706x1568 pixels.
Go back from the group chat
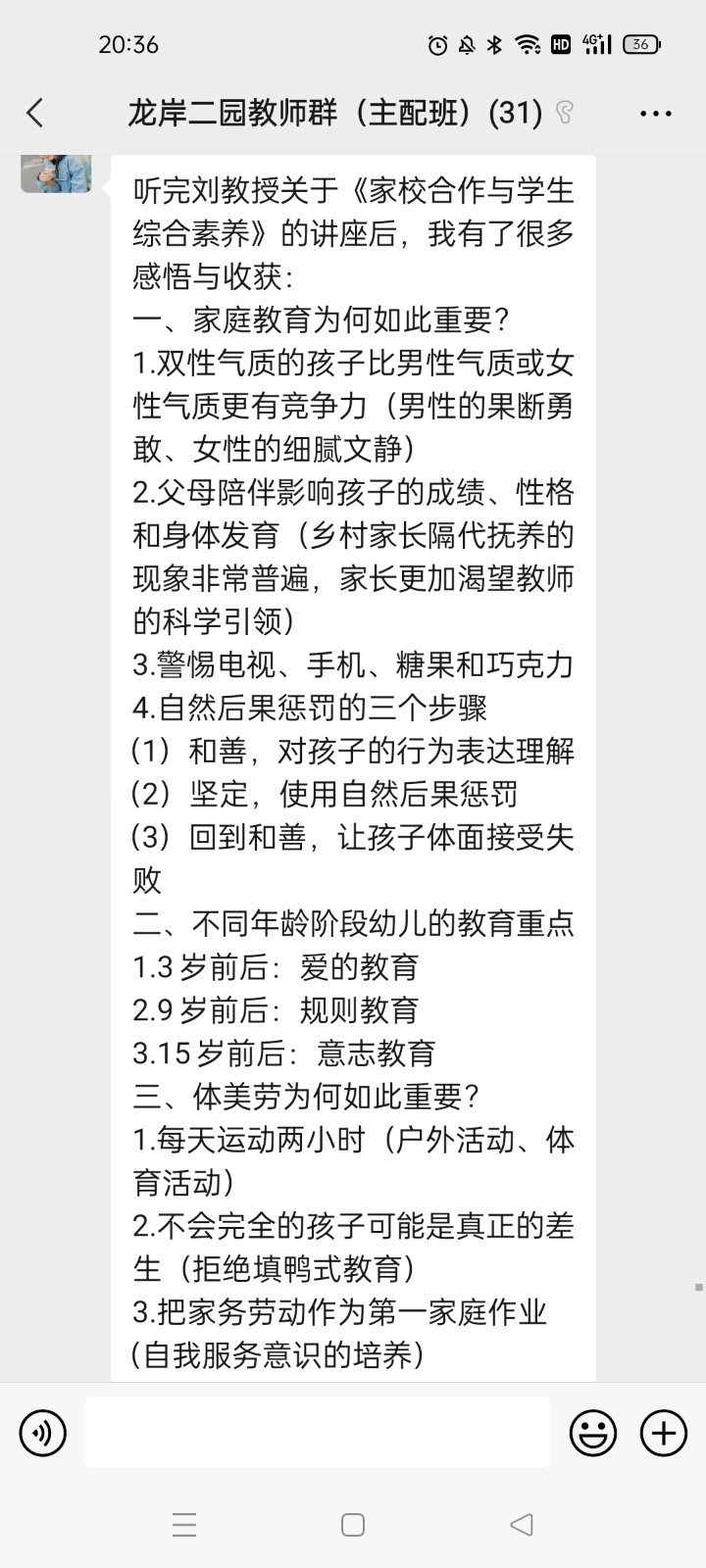[x=35, y=114]
